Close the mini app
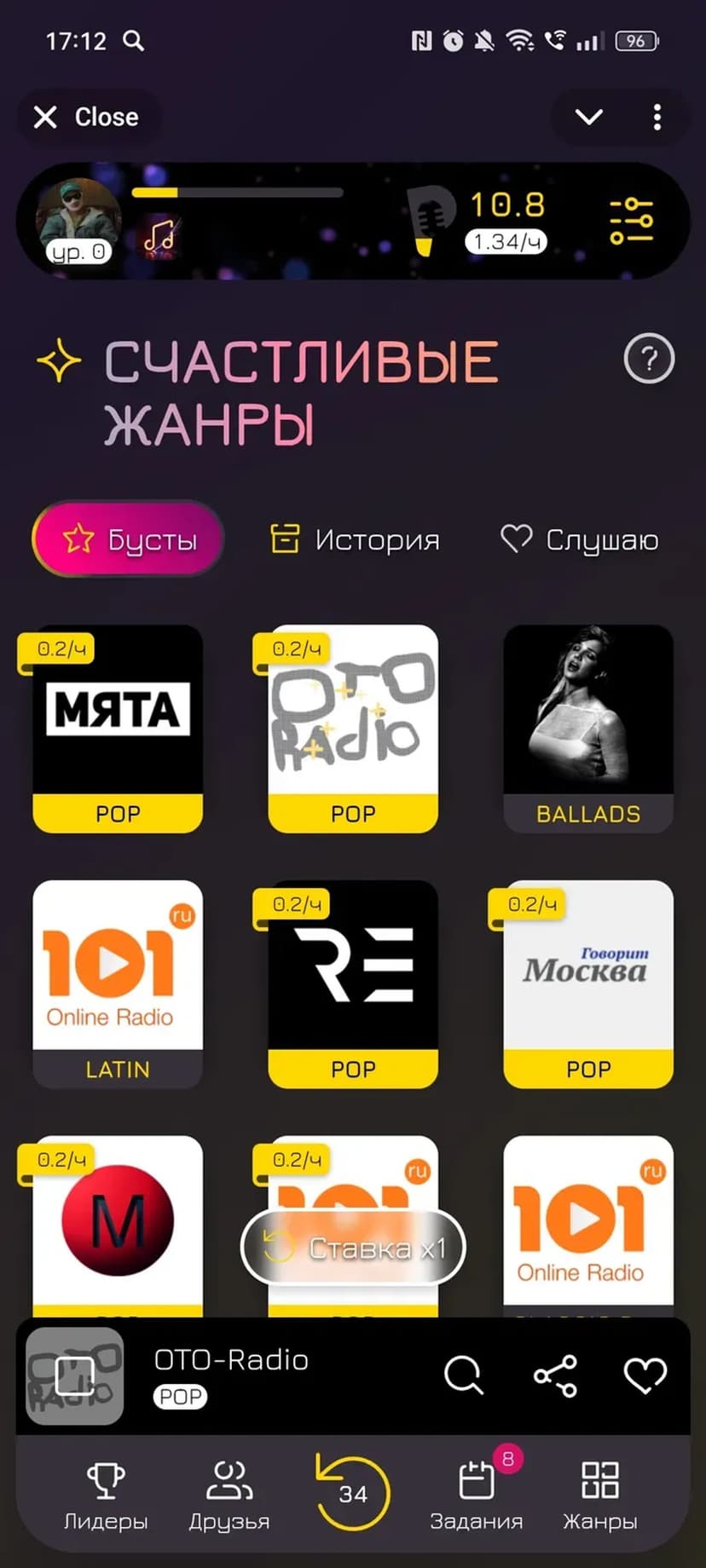 click(x=86, y=117)
